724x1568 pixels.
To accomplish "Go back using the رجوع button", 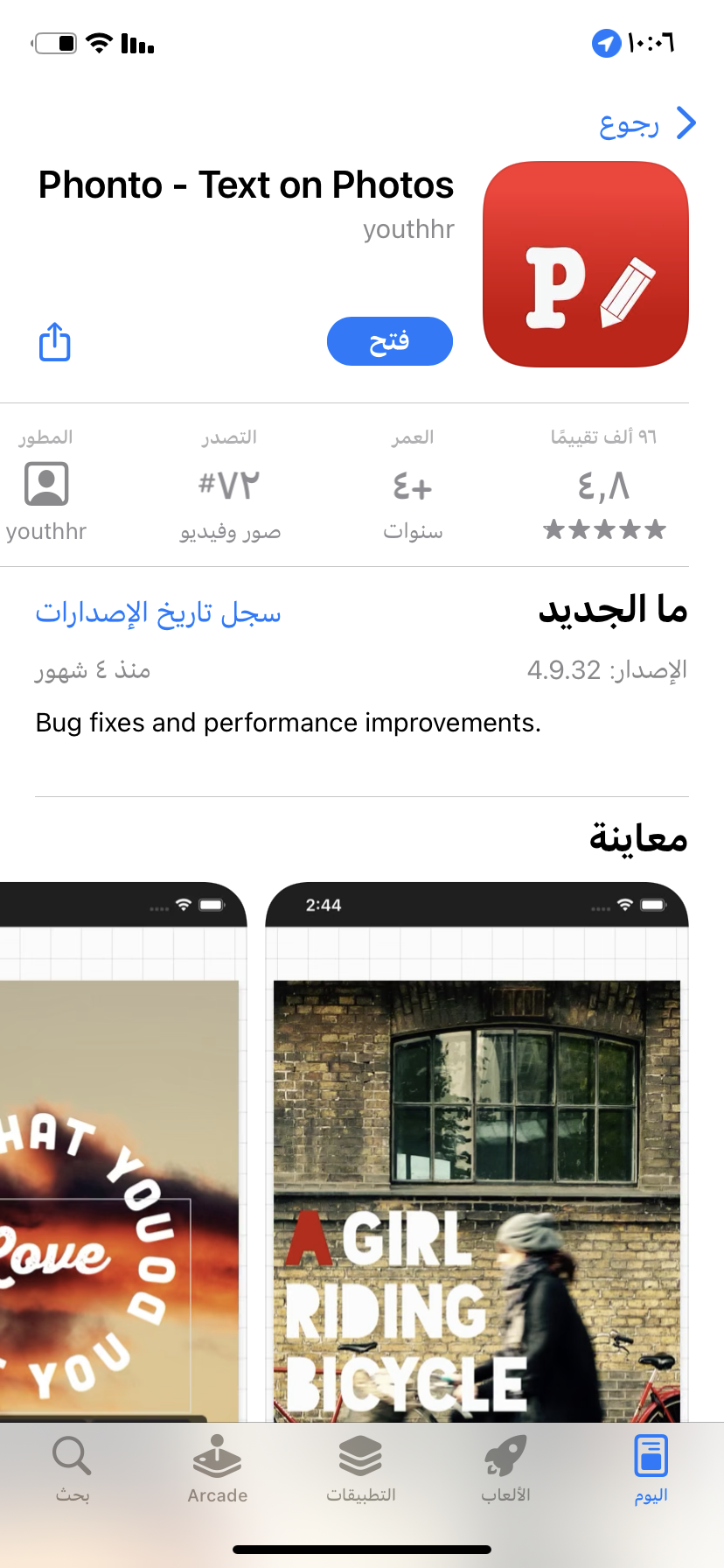I will click(x=647, y=124).
